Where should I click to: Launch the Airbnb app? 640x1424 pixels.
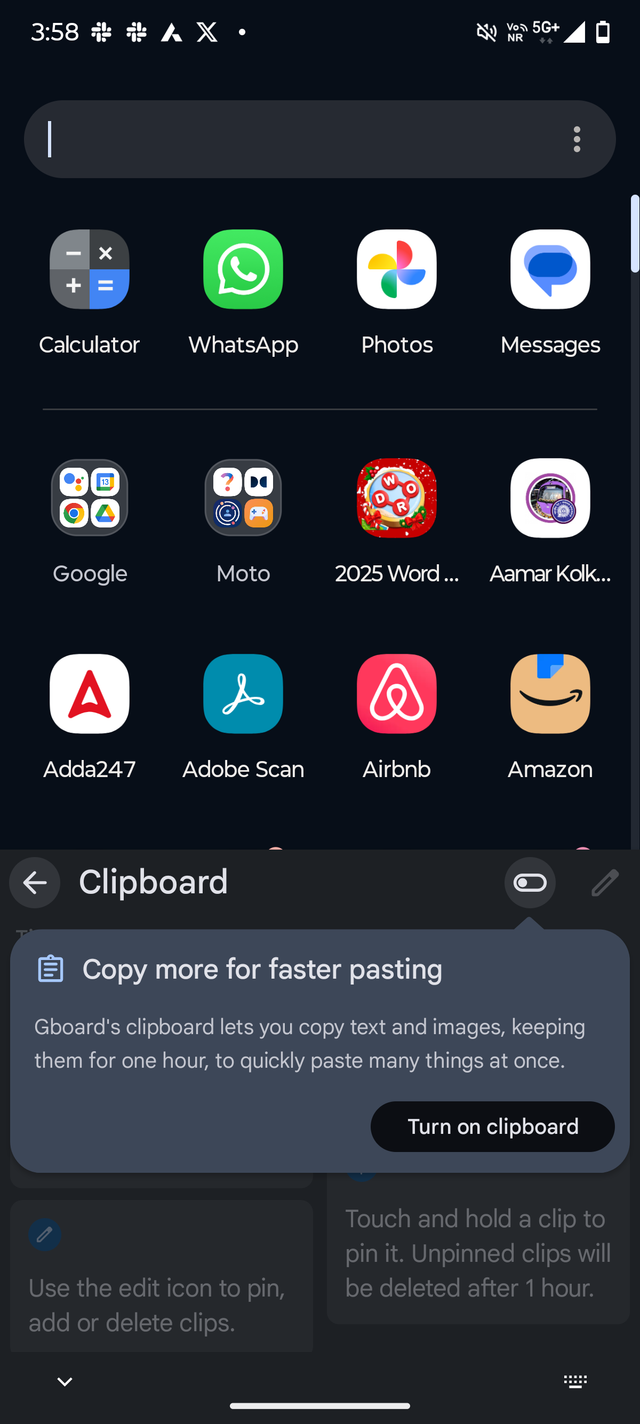point(397,694)
